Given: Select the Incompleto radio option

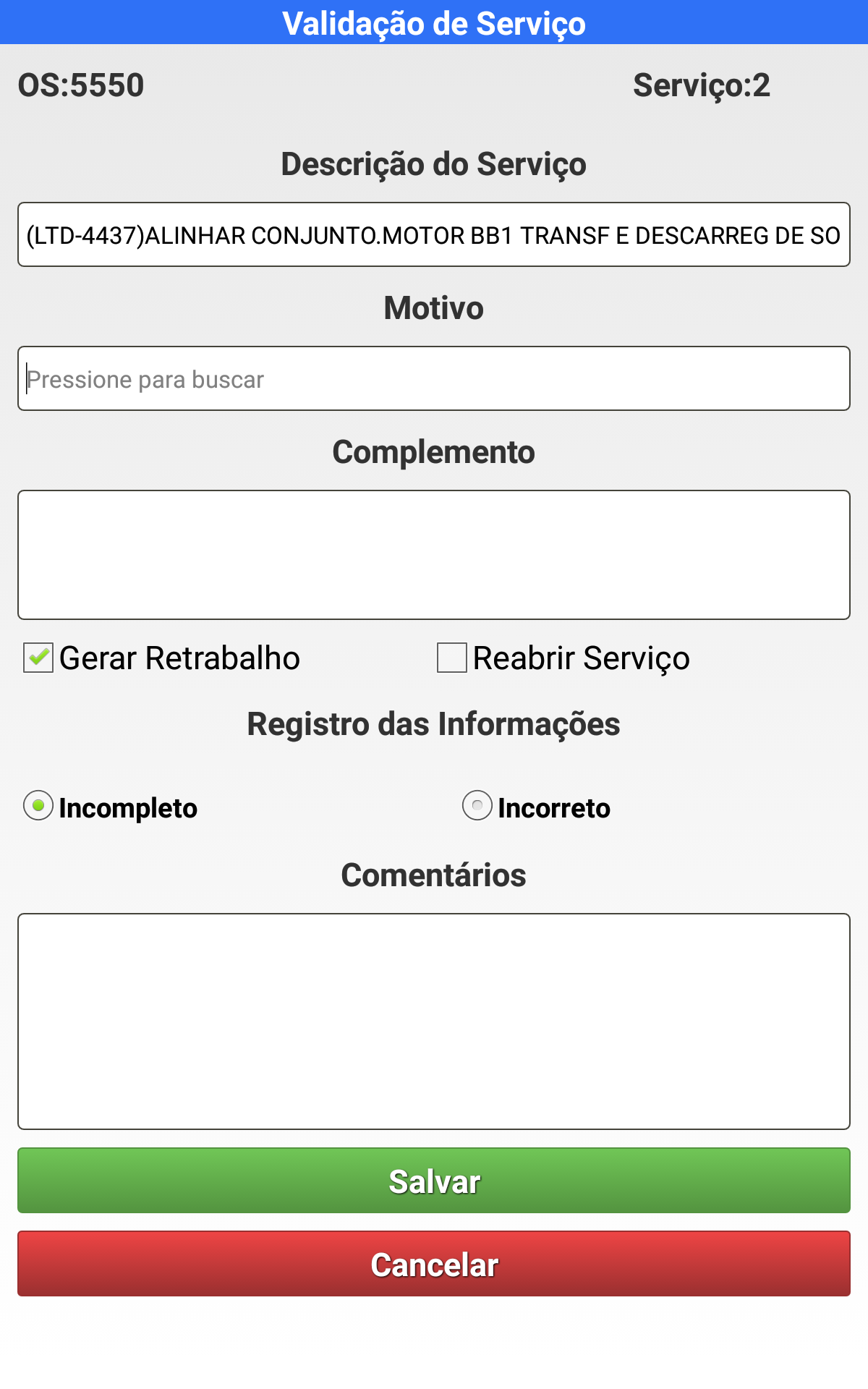Looking at the screenshot, I should tap(38, 806).
